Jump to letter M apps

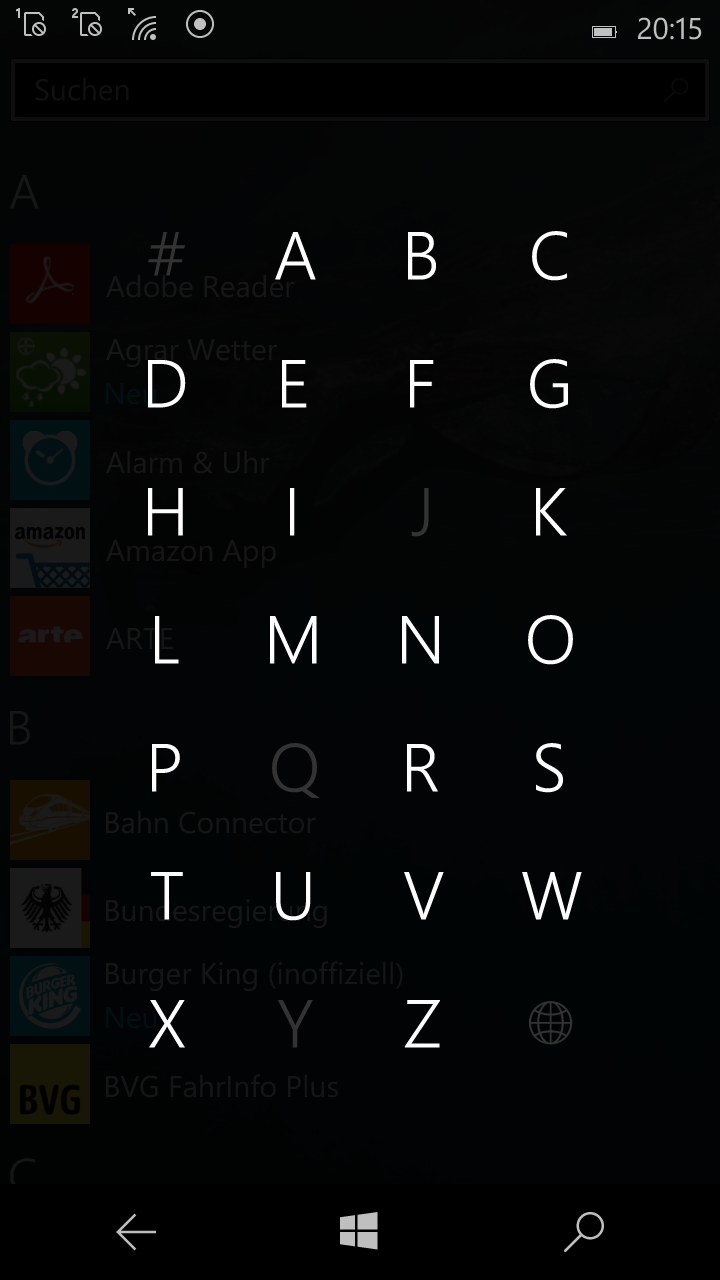[x=293, y=640]
